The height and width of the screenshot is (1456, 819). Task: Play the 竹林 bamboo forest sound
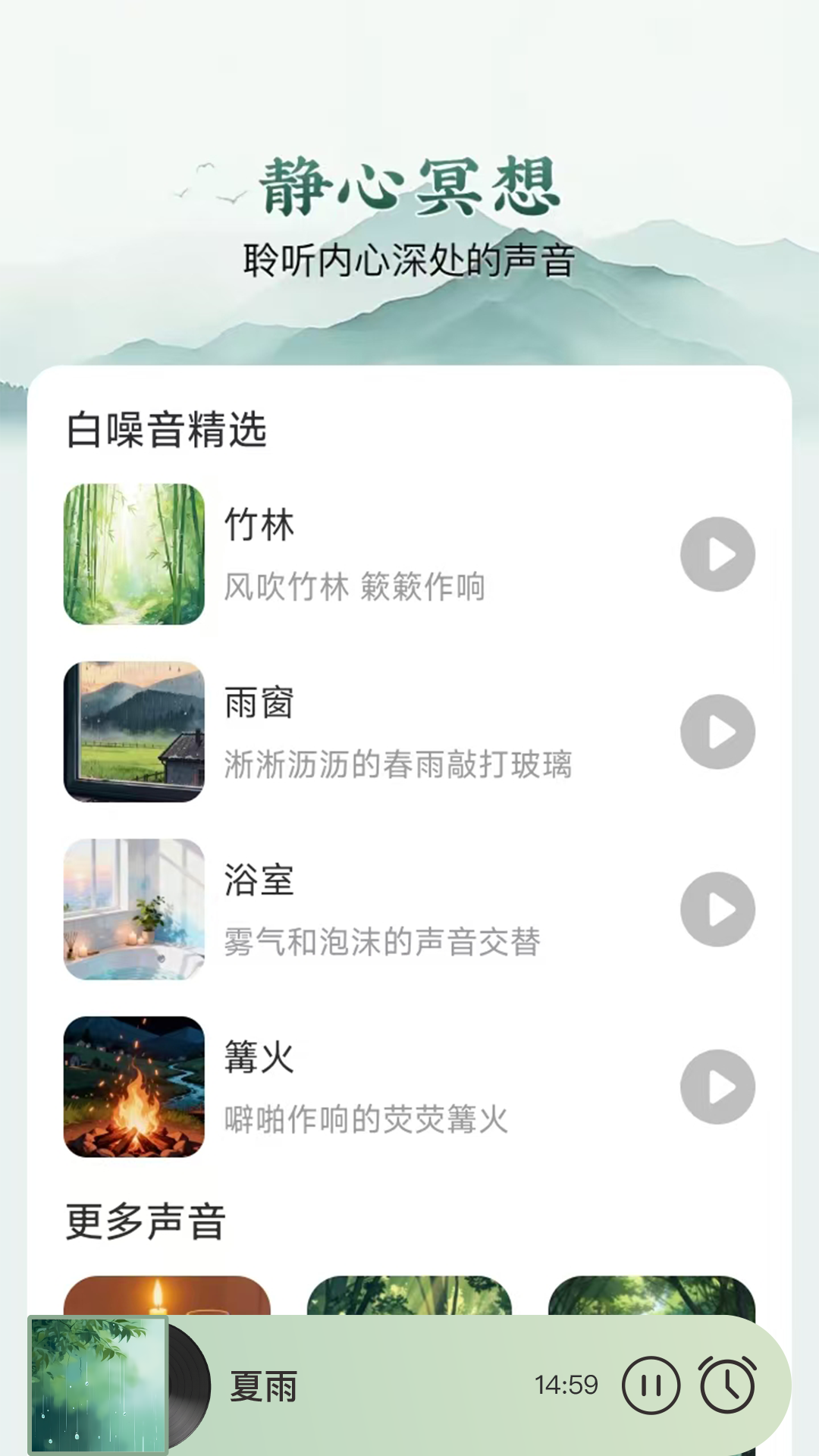click(x=717, y=554)
